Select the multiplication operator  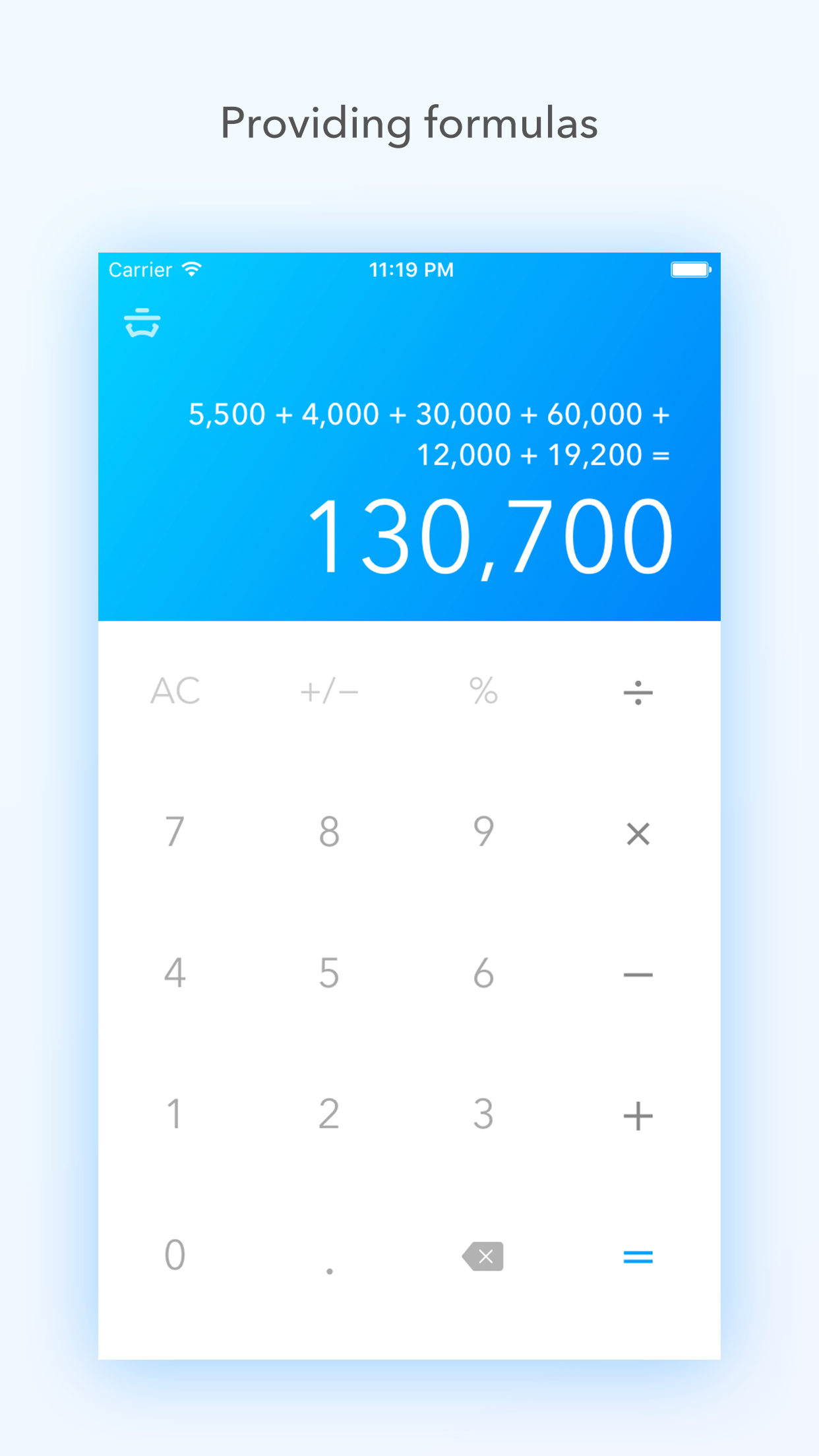point(637,833)
